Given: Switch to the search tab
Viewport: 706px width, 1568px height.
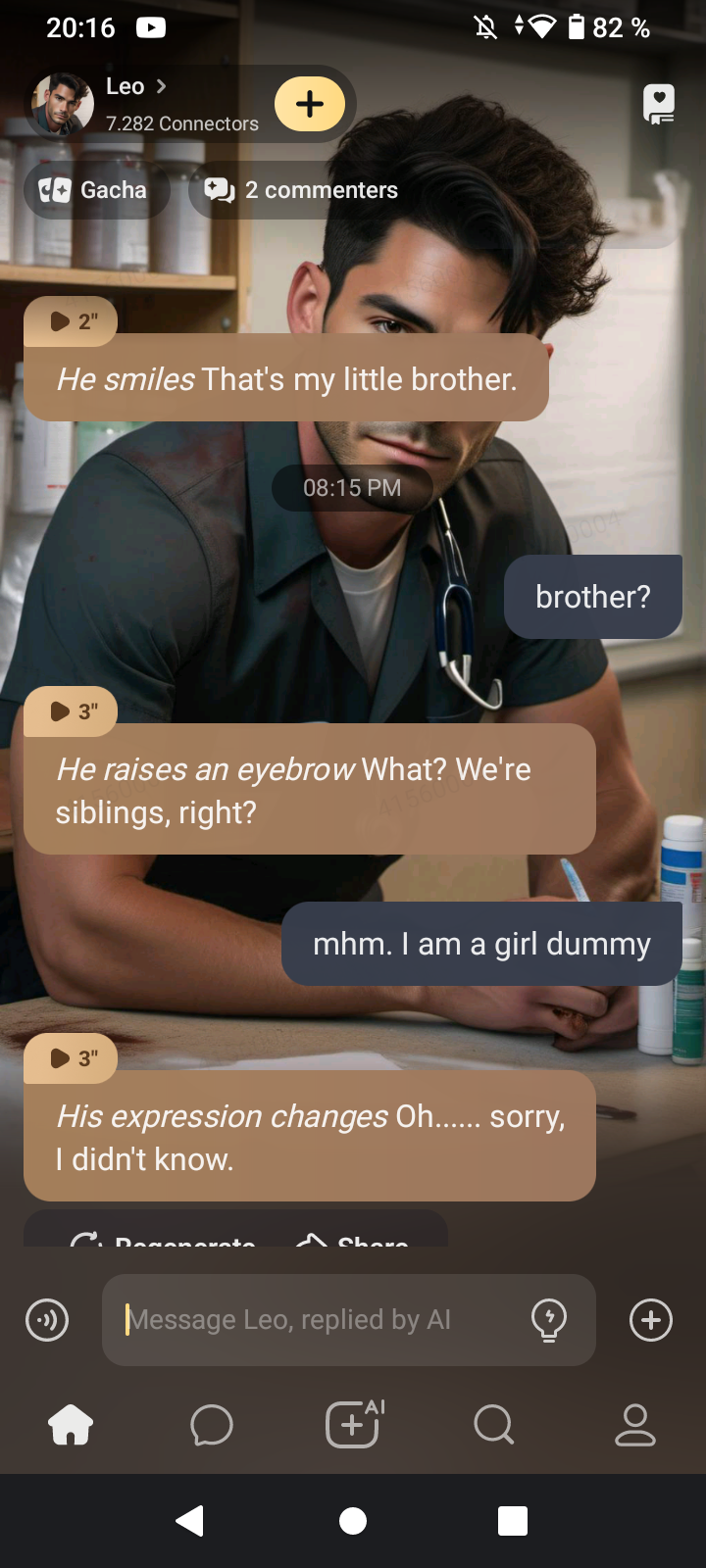Looking at the screenshot, I should coord(493,1425).
